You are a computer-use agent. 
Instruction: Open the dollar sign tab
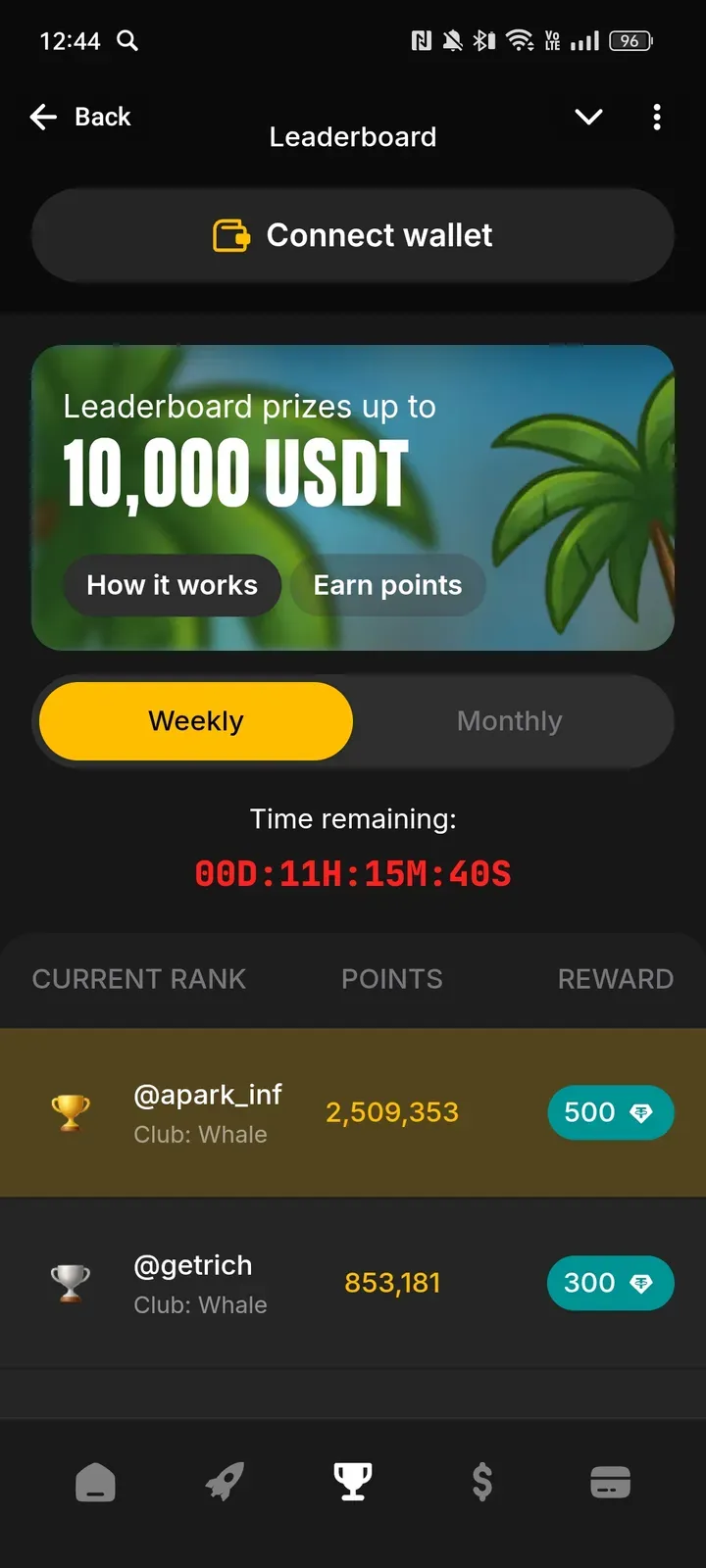[x=481, y=1482]
